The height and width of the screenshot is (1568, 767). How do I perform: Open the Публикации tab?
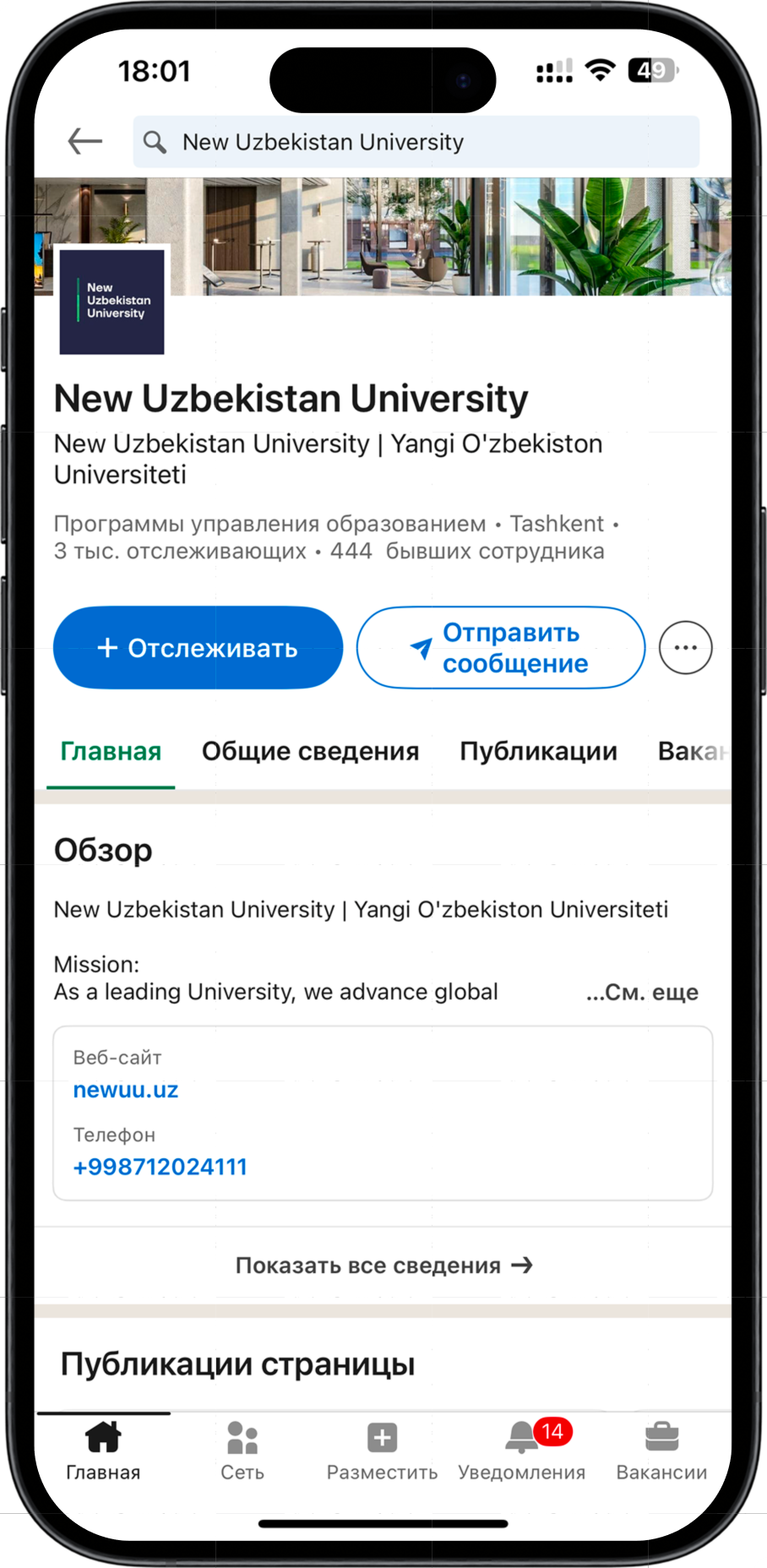tap(538, 751)
